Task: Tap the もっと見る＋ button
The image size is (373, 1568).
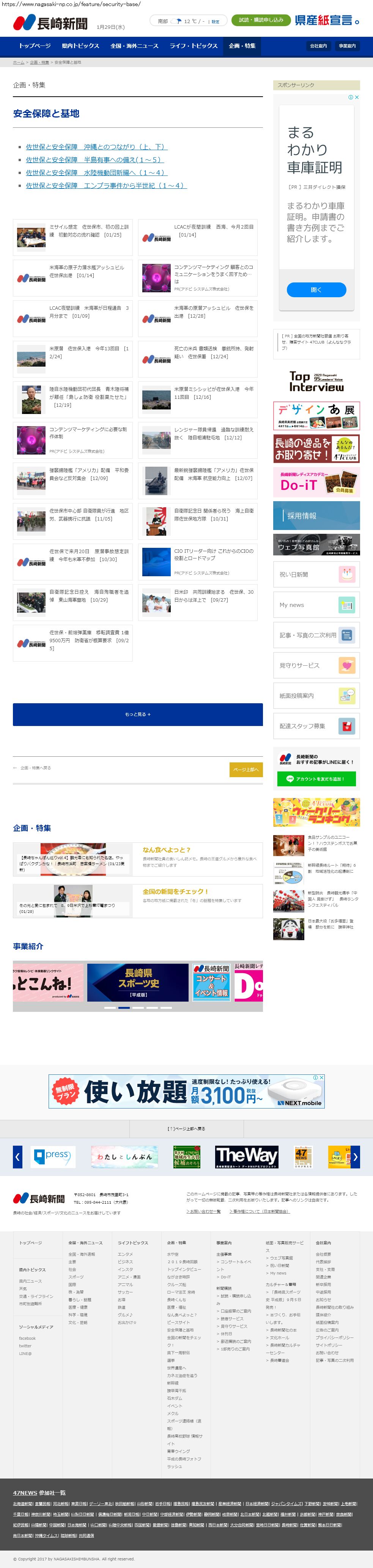Action: click(138, 715)
